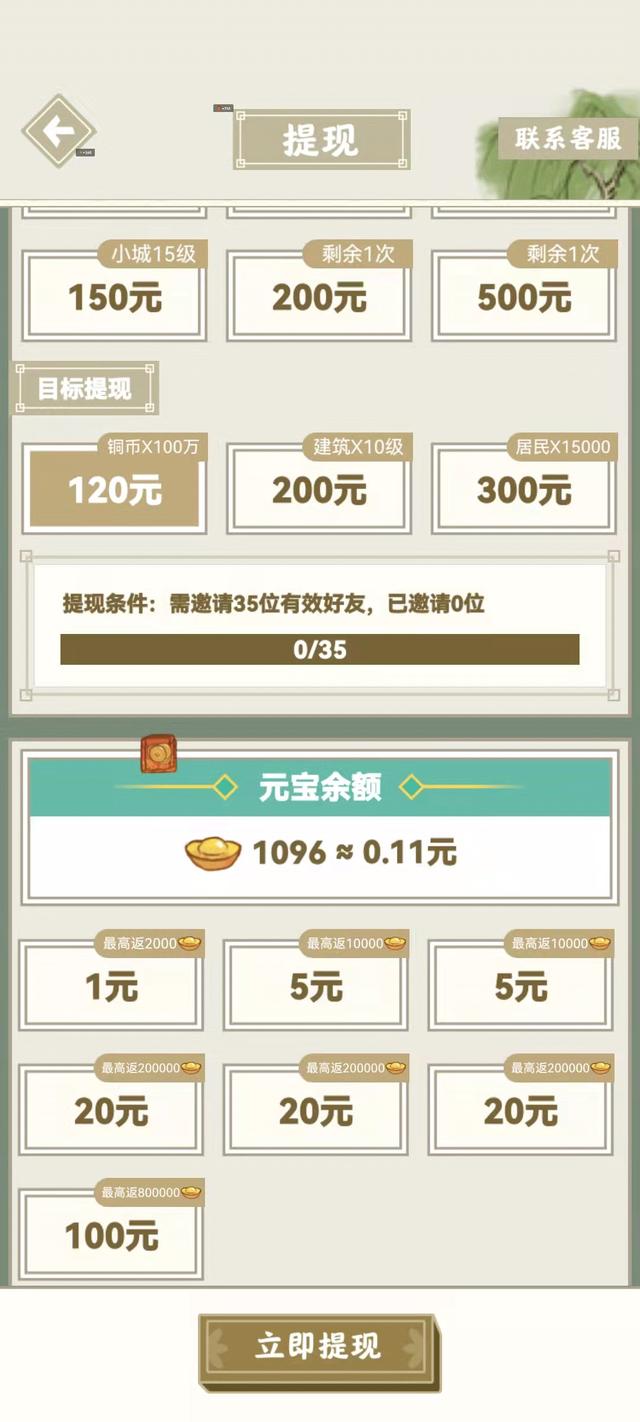Go back with the arrow button
The height and width of the screenshot is (1422, 640).
click(59, 130)
